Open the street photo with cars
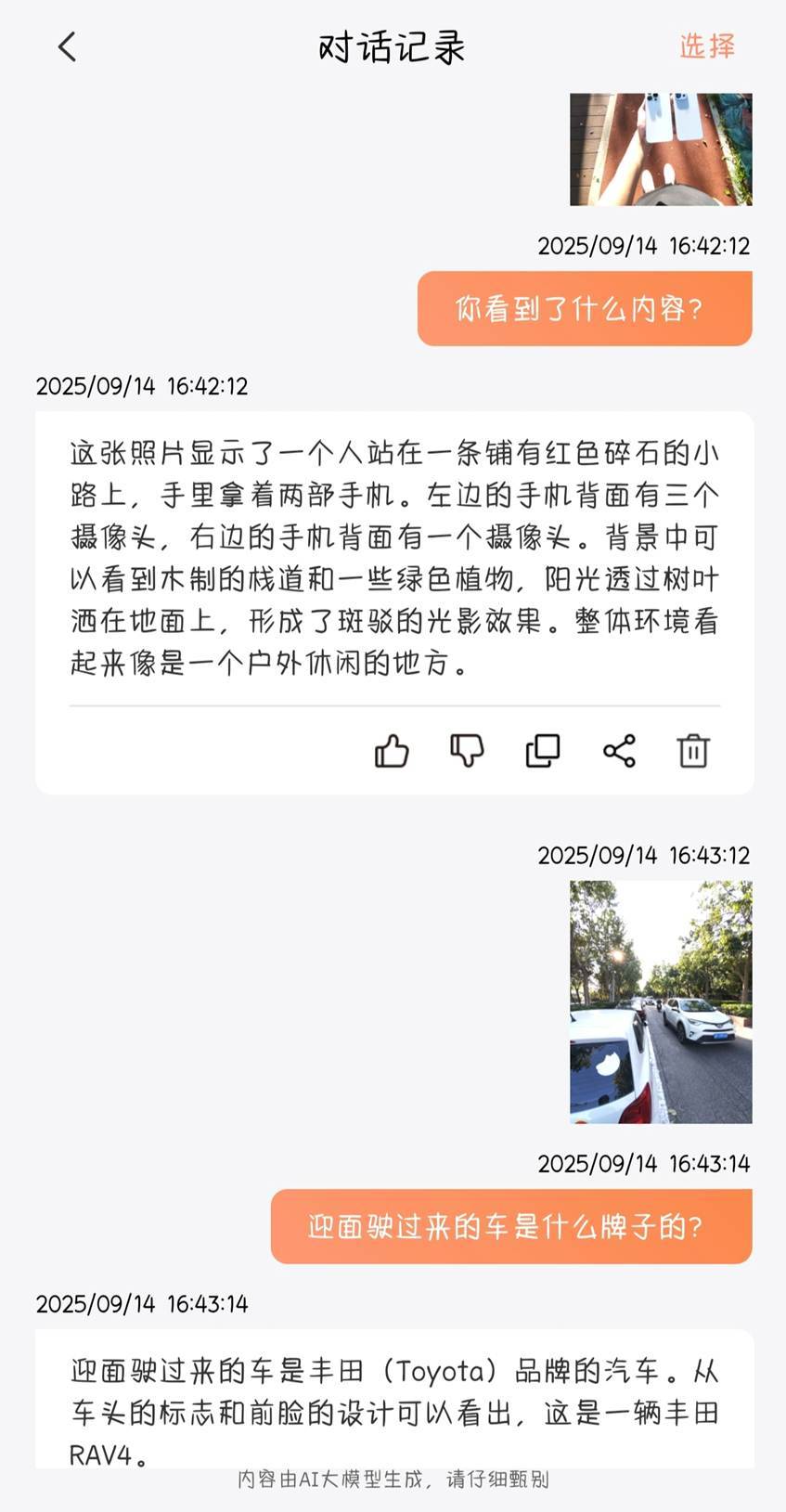The width and height of the screenshot is (786, 1512). point(661,1002)
